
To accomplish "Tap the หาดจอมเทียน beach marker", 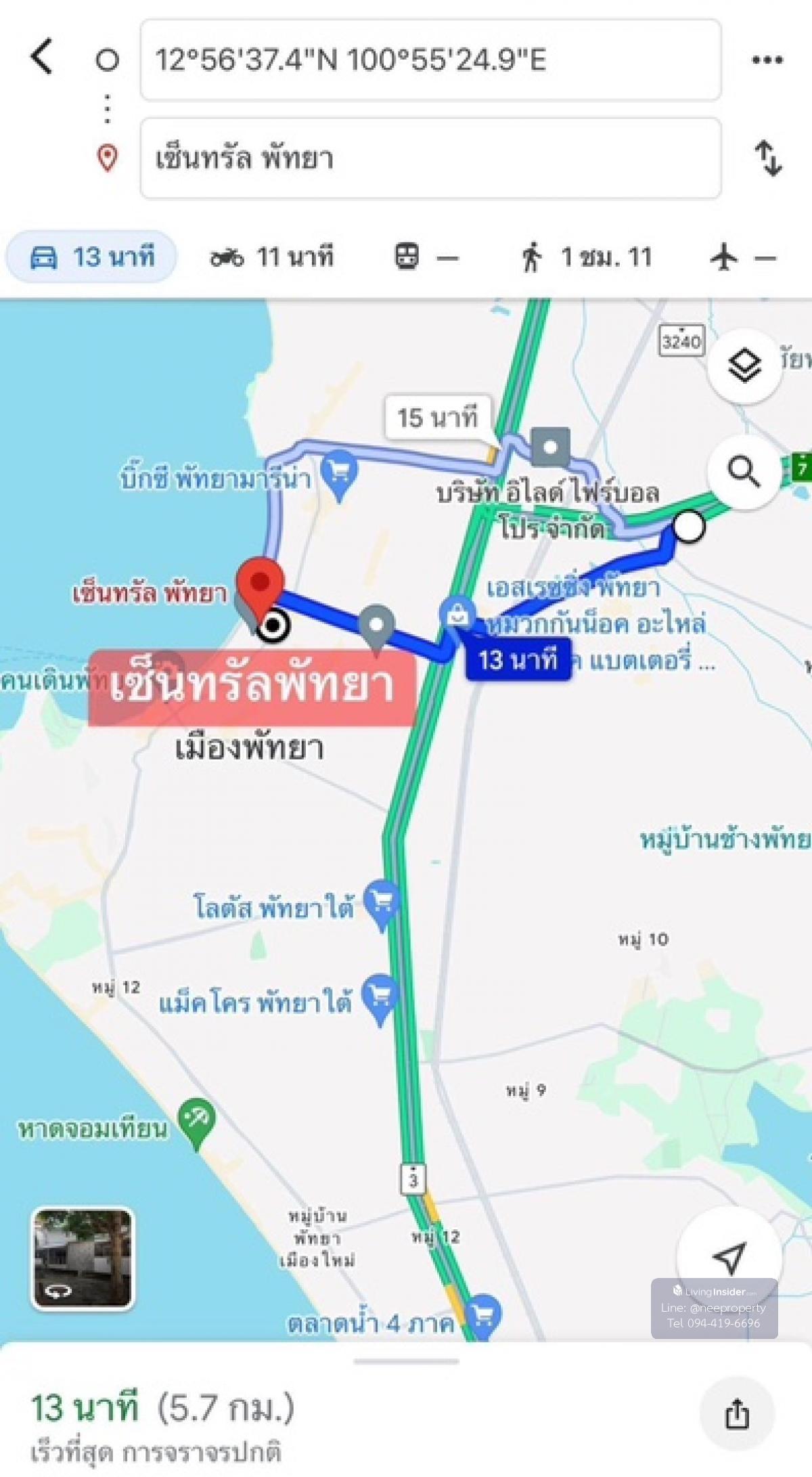I will click(x=196, y=1118).
